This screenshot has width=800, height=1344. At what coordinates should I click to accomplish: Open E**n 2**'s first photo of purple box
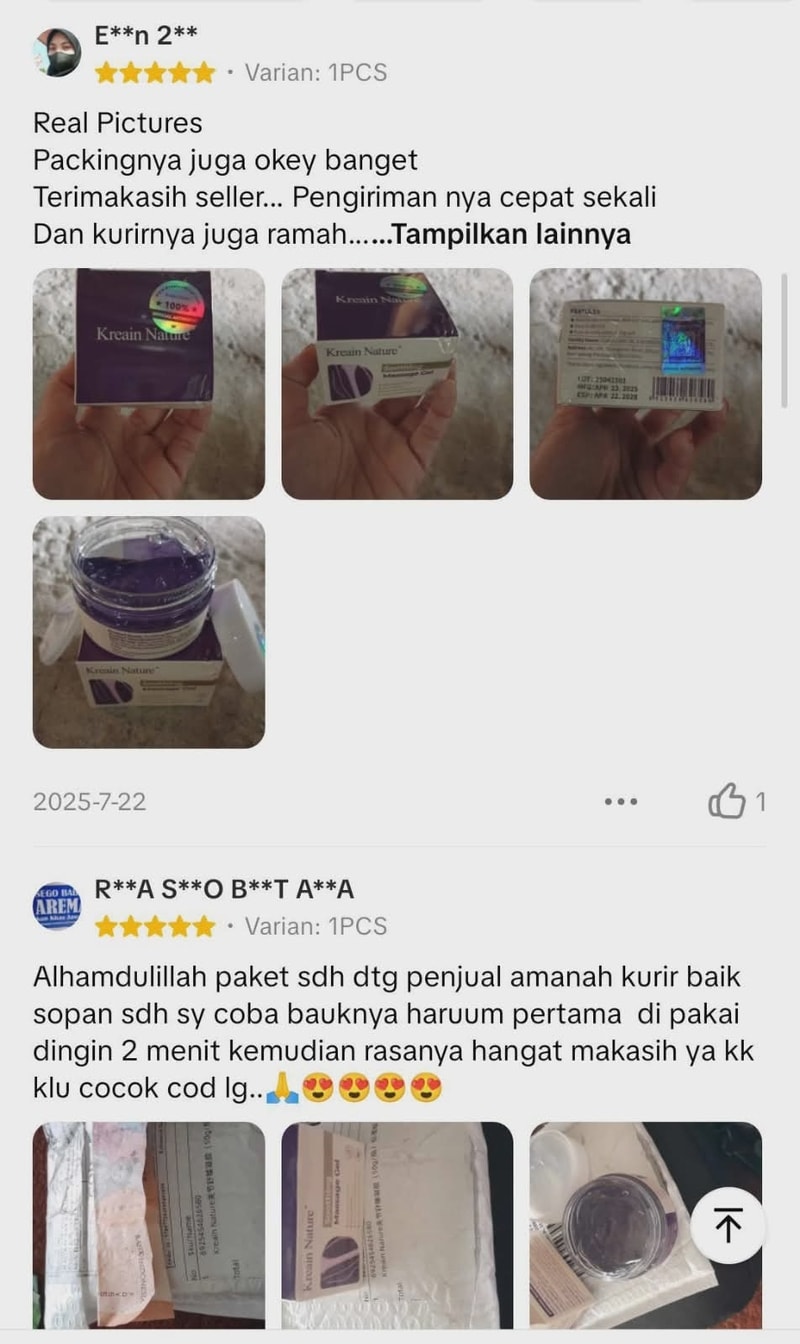149,383
